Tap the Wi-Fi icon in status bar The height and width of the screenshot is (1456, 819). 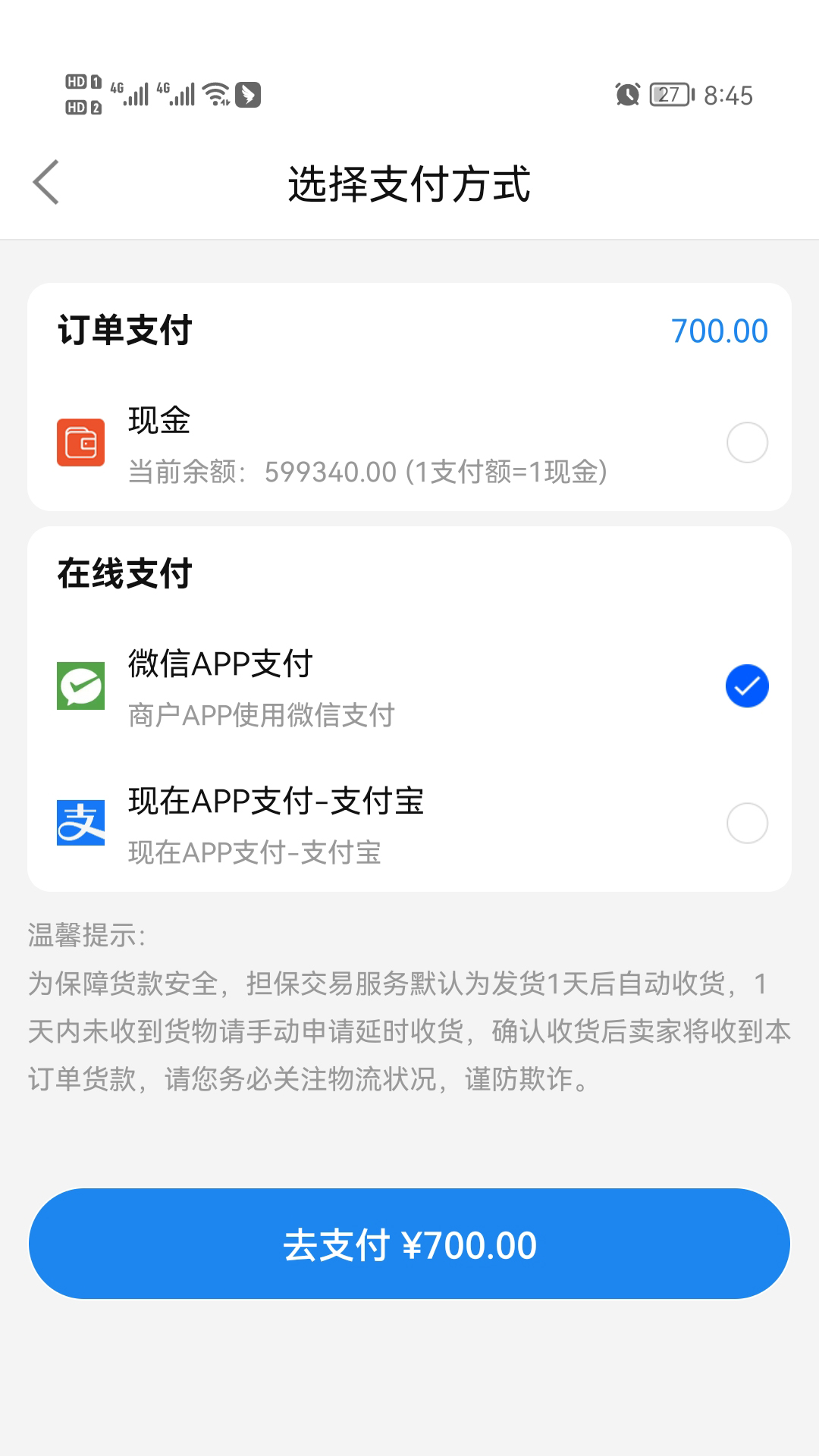pyautogui.click(x=215, y=94)
